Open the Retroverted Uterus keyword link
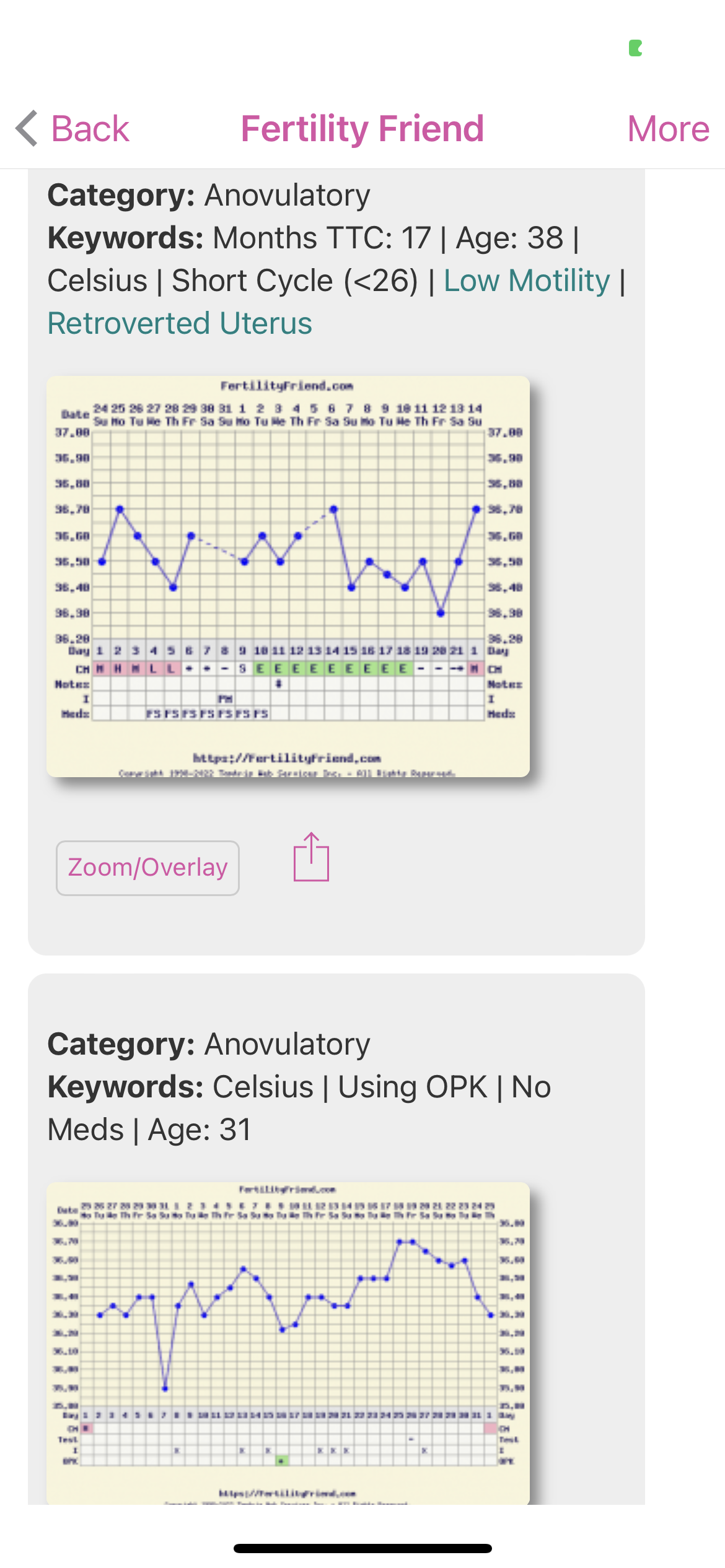 pyautogui.click(x=180, y=323)
